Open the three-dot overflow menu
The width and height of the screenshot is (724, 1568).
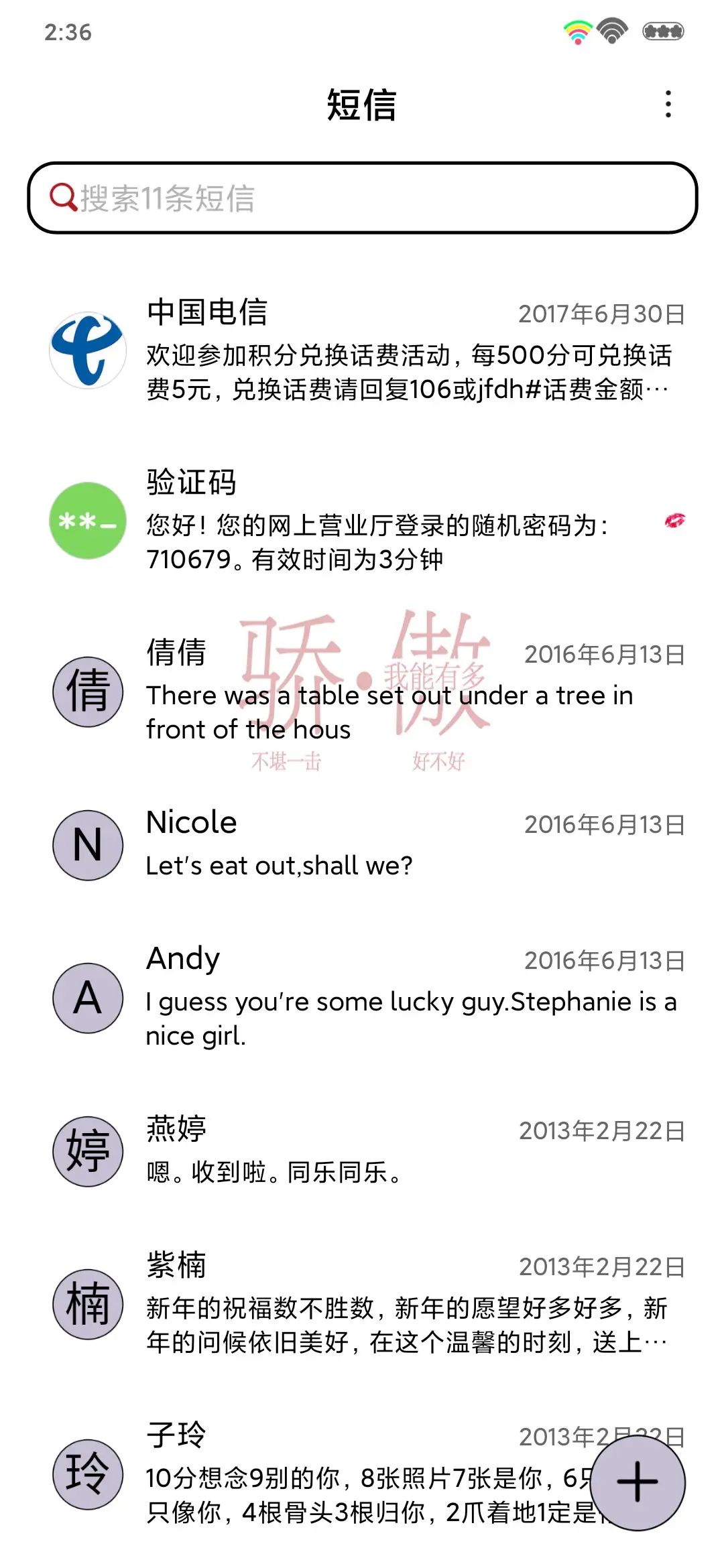point(668,105)
